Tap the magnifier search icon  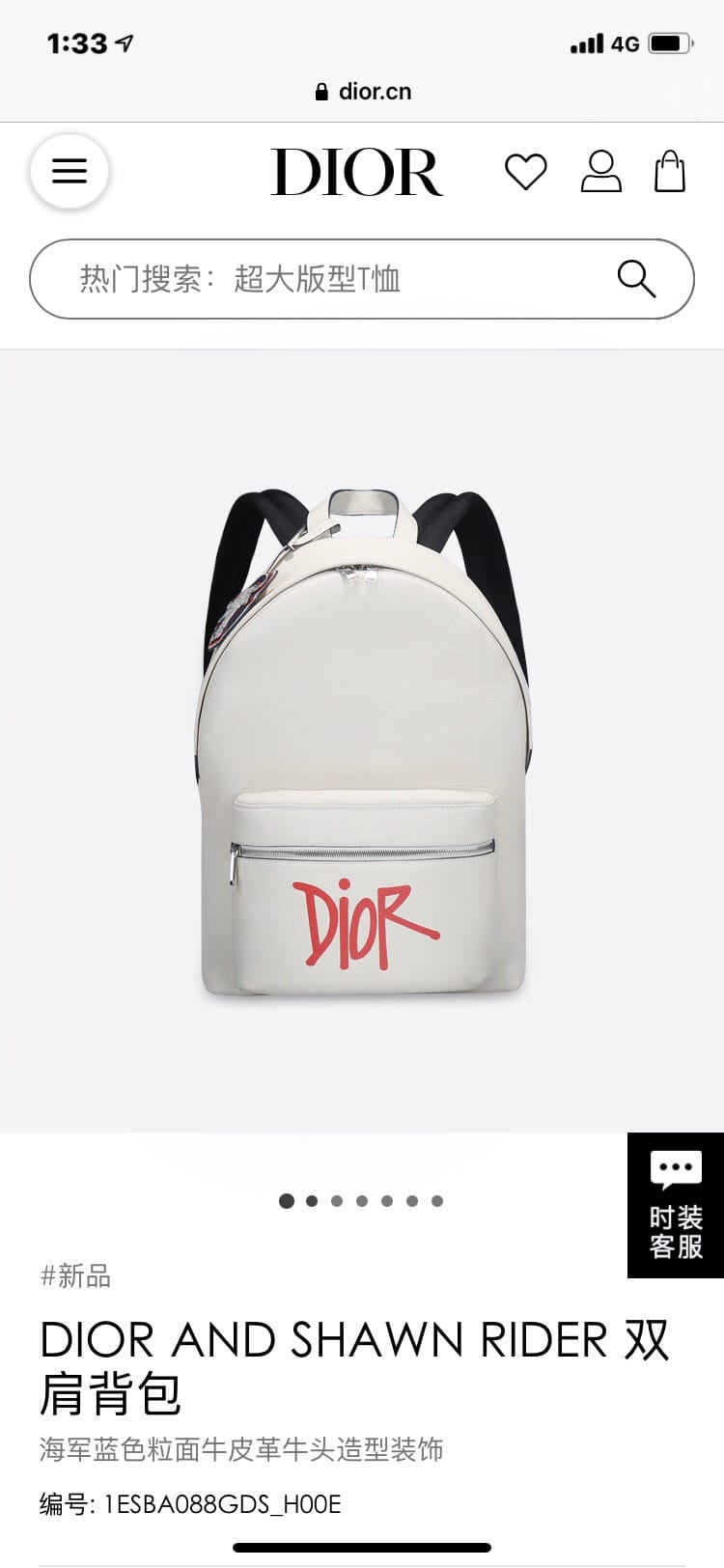pyautogui.click(x=636, y=279)
